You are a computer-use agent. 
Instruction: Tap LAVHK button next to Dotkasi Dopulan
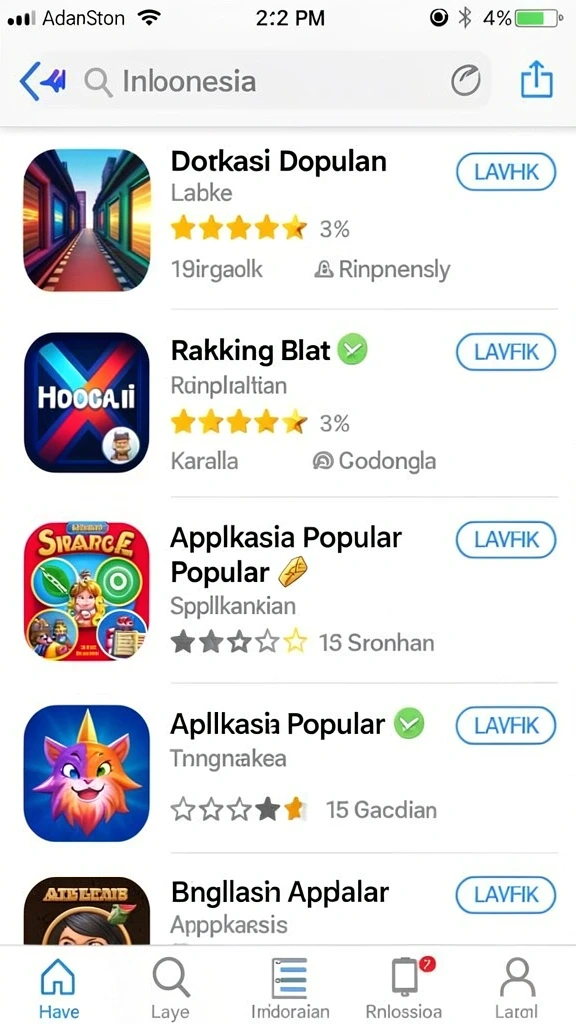(506, 172)
